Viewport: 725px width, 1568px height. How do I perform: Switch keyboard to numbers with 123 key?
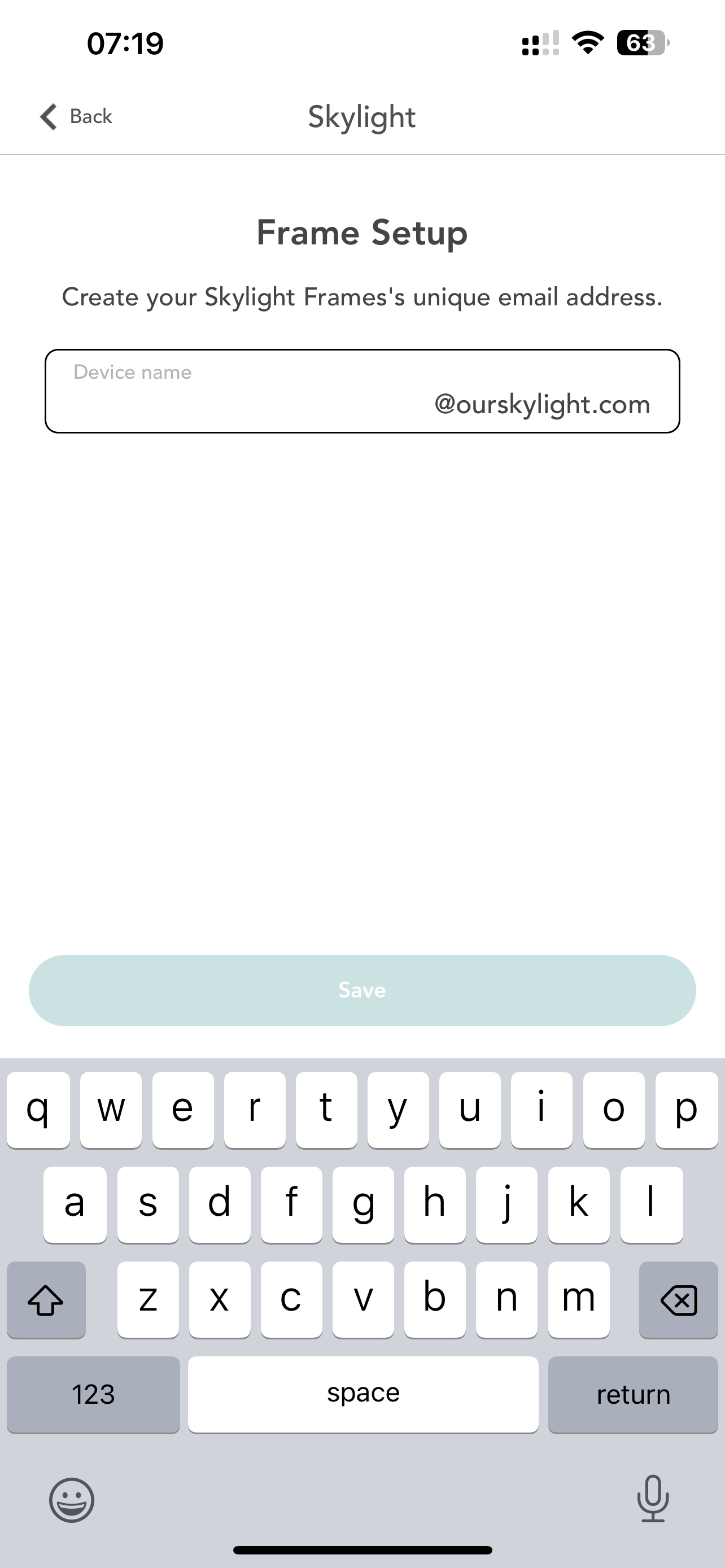coord(93,1395)
